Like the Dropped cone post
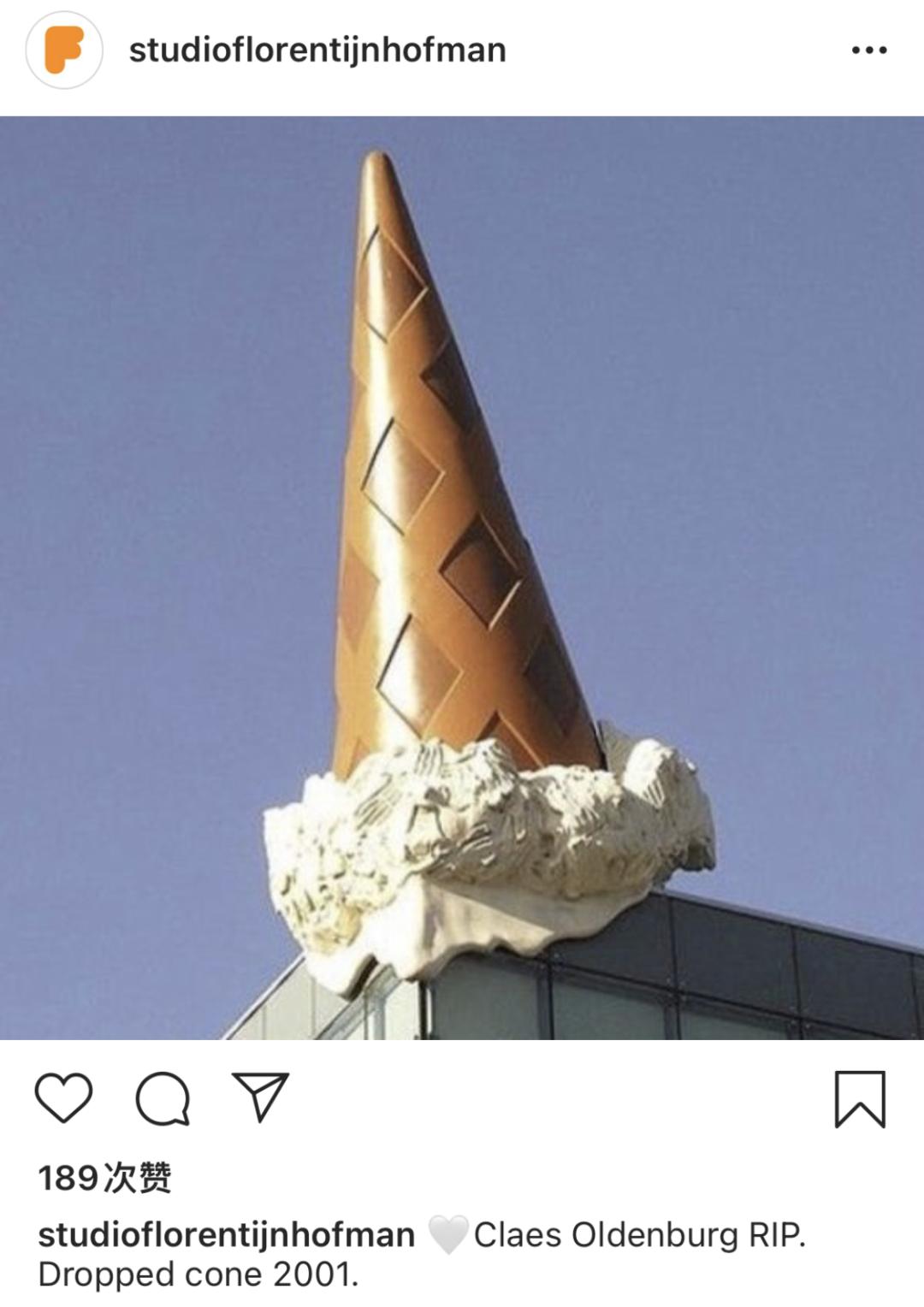Image resolution: width=924 pixels, height=1307 pixels. pos(63,1097)
